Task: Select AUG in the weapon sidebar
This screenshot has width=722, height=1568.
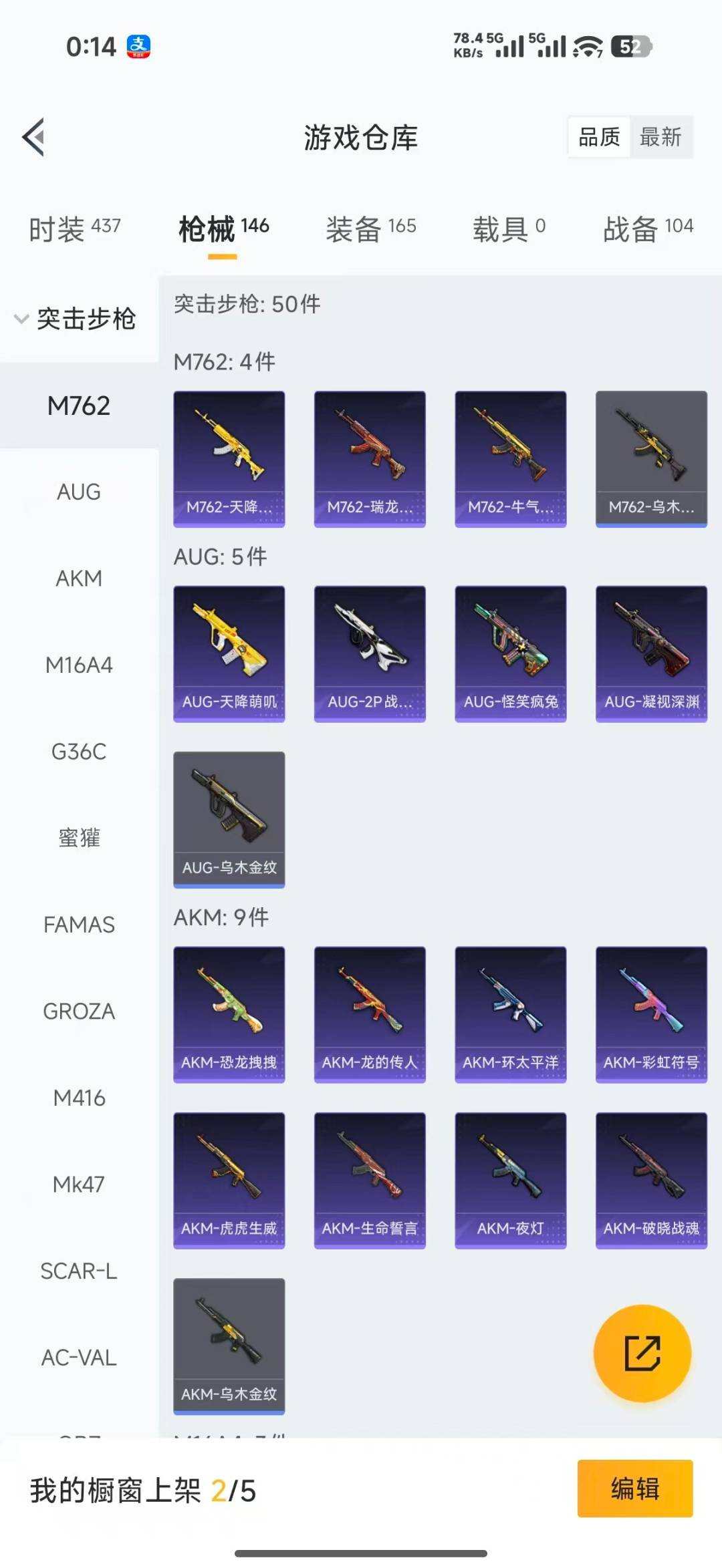Action: [79, 492]
